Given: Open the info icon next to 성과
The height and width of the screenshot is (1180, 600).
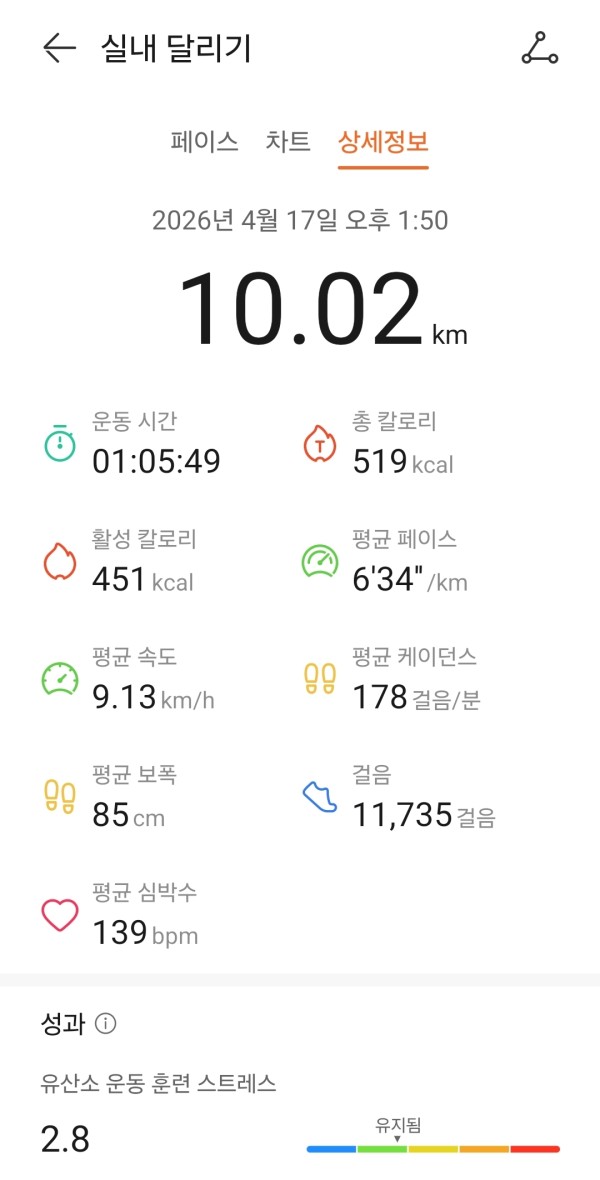Looking at the screenshot, I should (106, 1024).
